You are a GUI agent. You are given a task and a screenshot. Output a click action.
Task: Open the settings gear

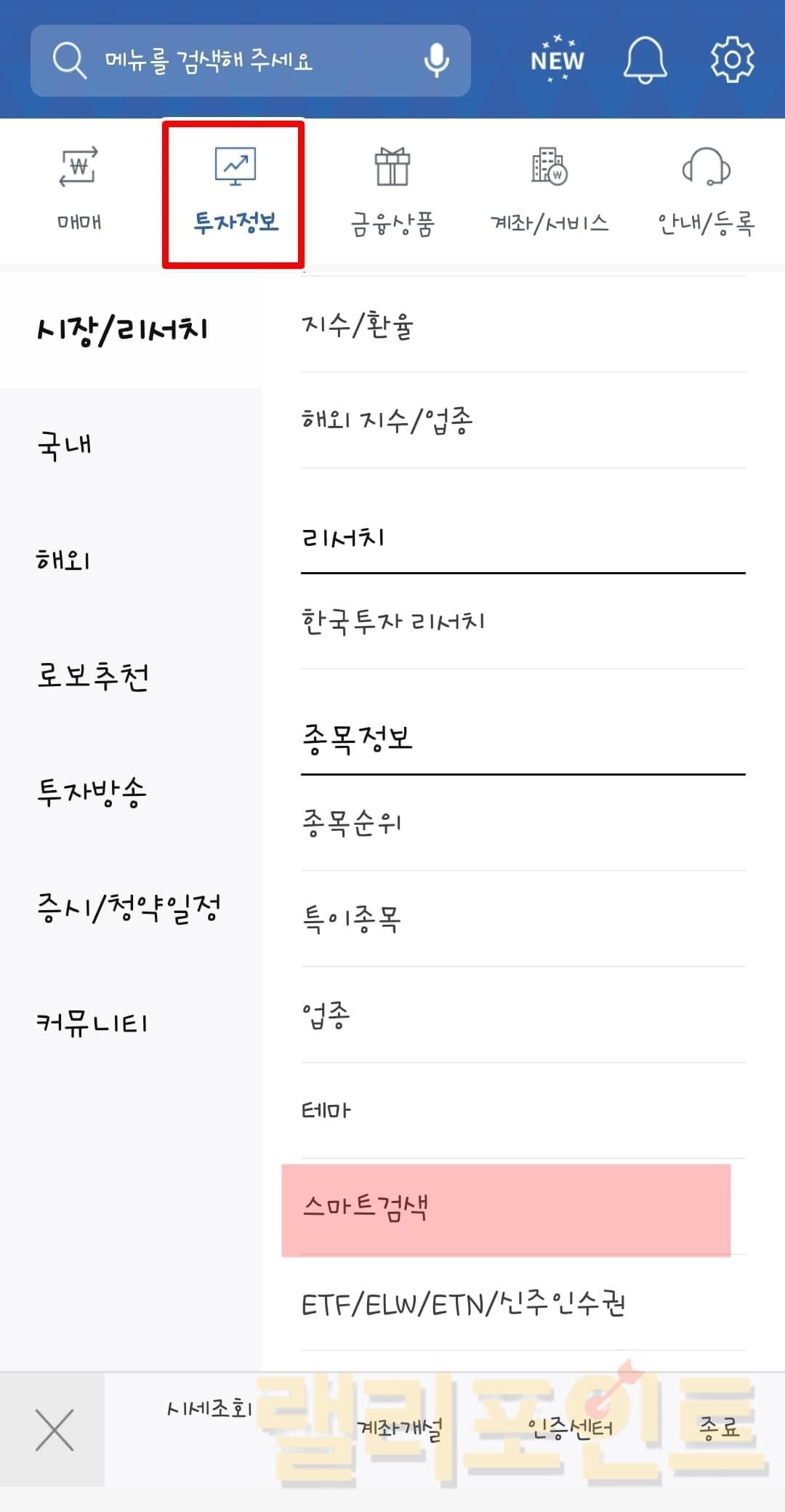(x=732, y=60)
